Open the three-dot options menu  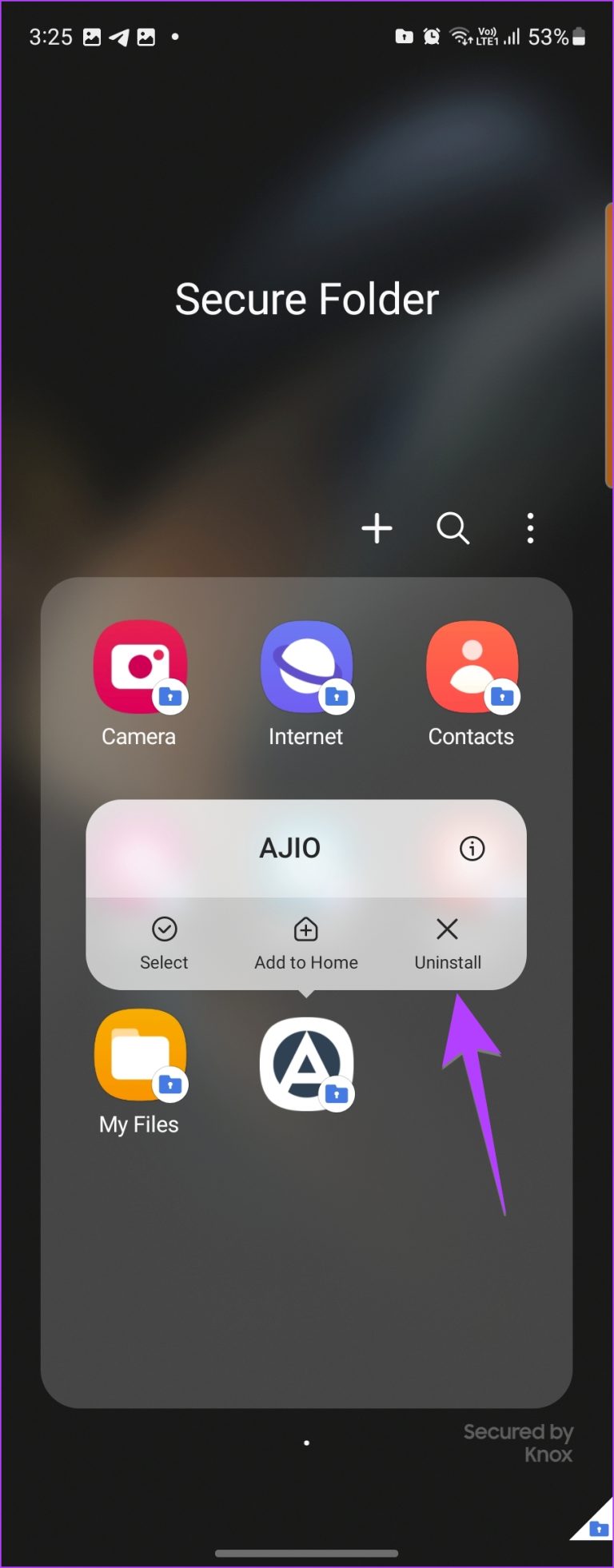[530, 528]
